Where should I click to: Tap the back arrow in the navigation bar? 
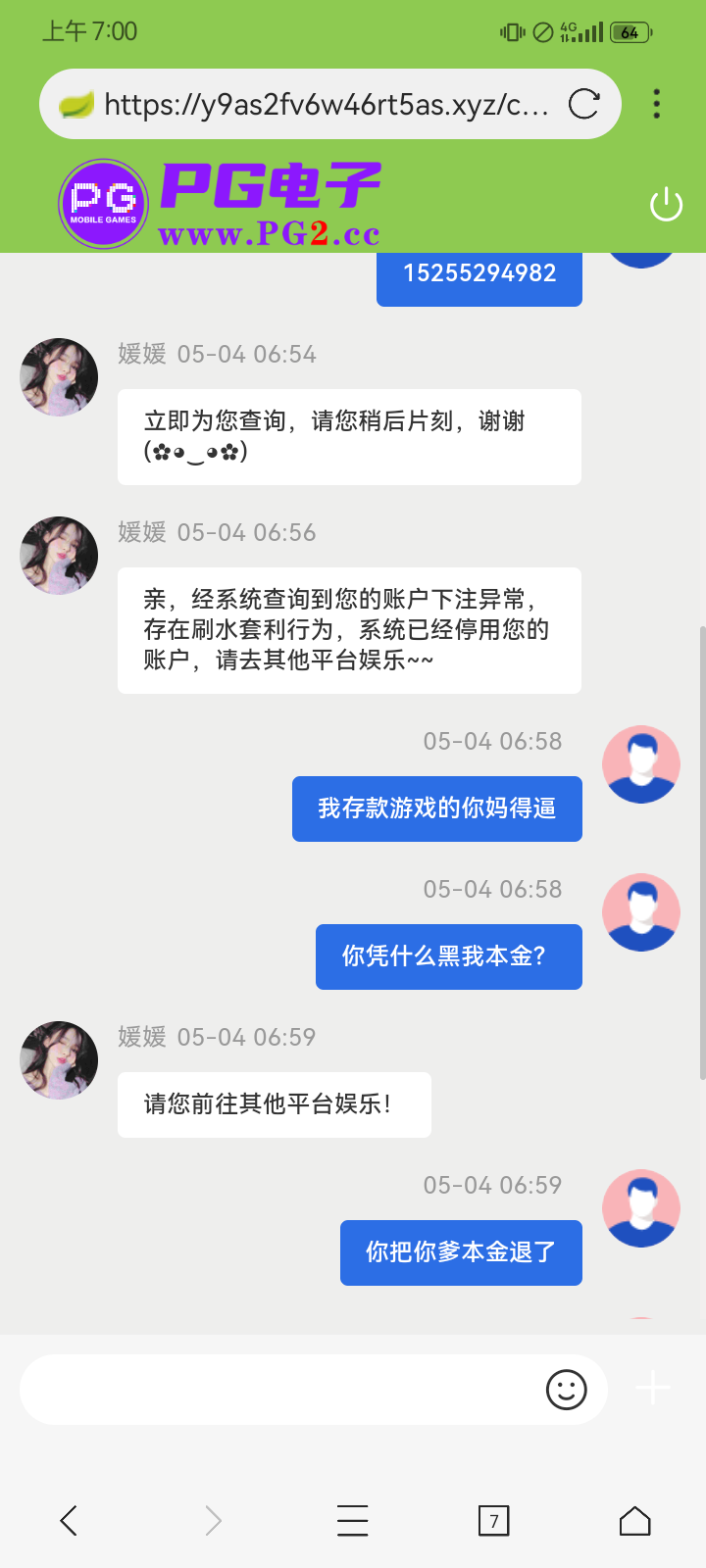67,1521
